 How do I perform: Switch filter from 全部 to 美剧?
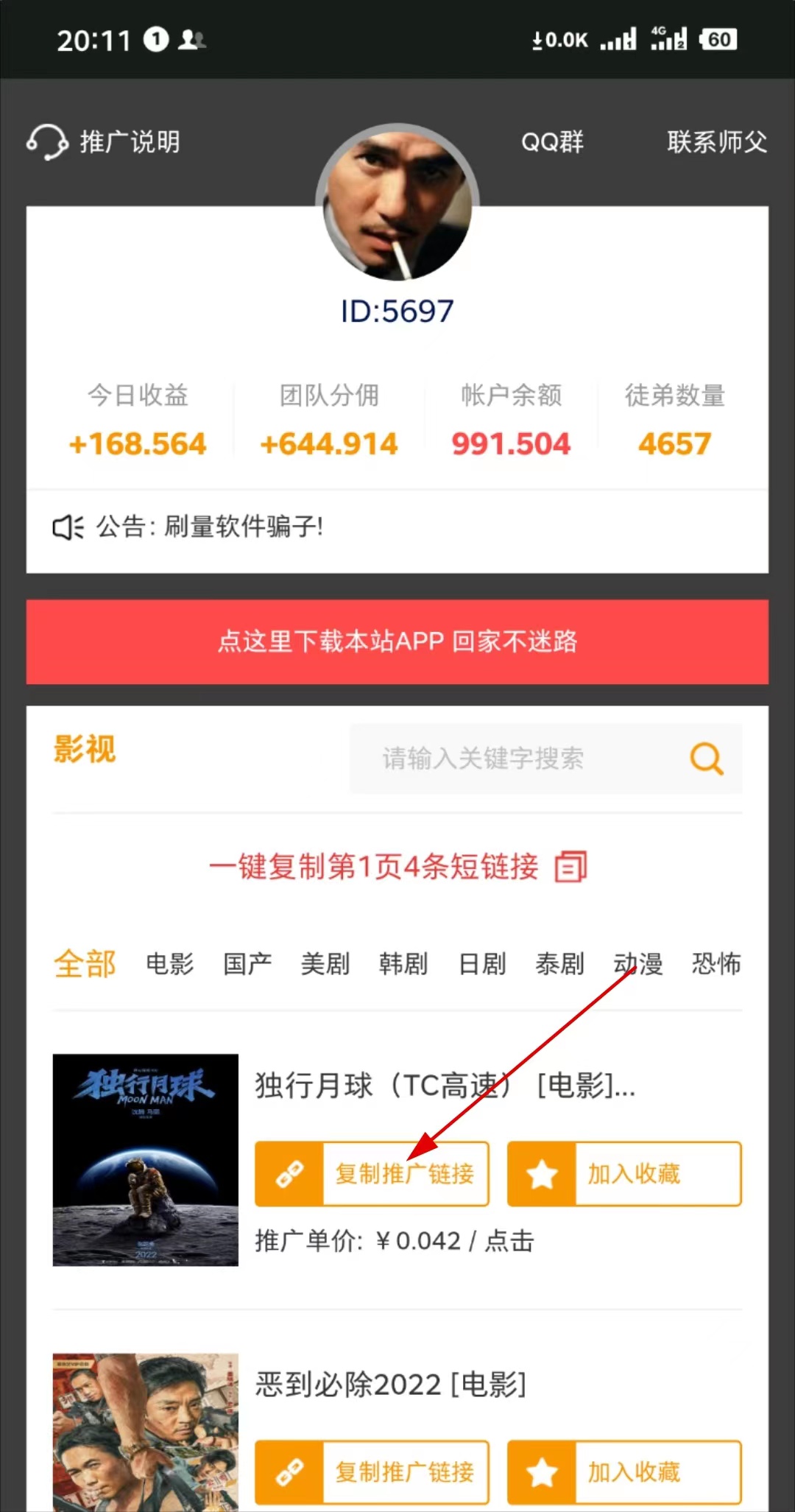pos(325,963)
